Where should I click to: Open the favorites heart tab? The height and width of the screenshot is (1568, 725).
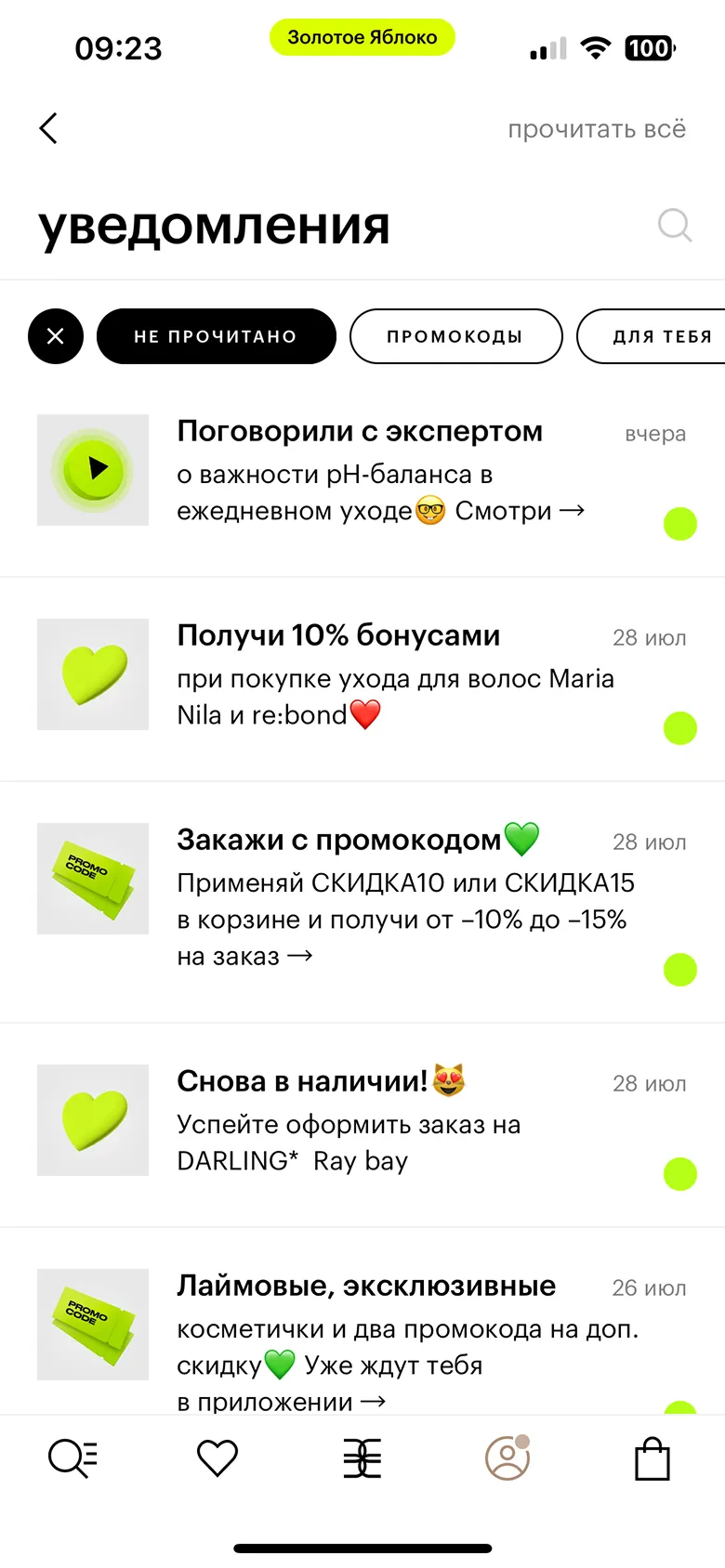[217, 1458]
